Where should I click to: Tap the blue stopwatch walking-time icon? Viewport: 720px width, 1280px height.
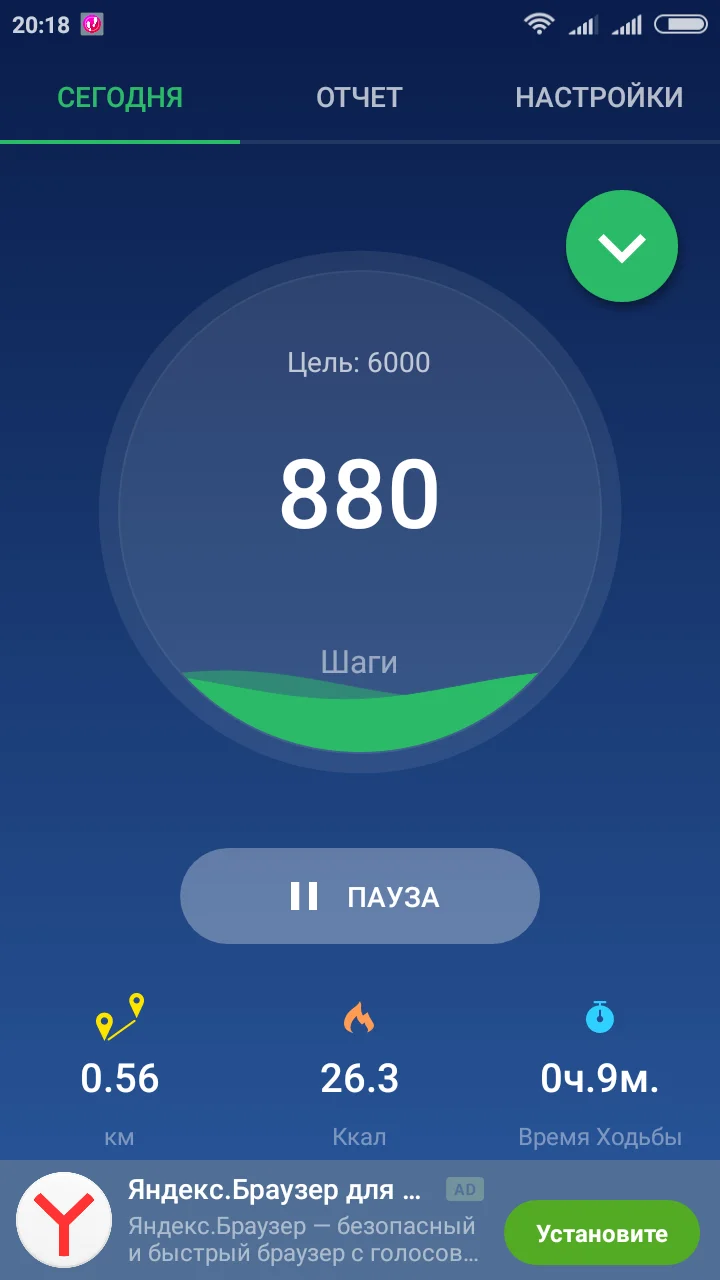coord(600,1016)
